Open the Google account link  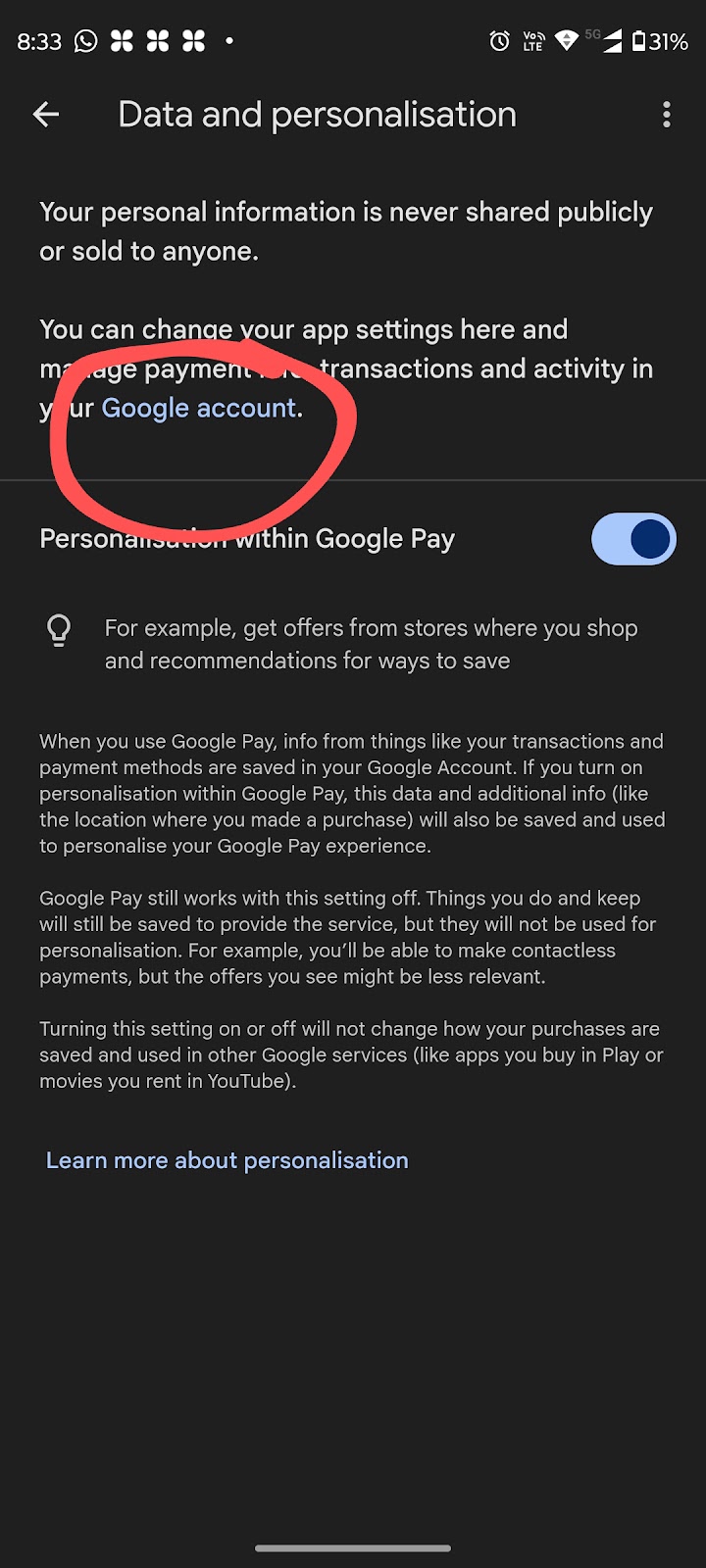(x=198, y=408)
